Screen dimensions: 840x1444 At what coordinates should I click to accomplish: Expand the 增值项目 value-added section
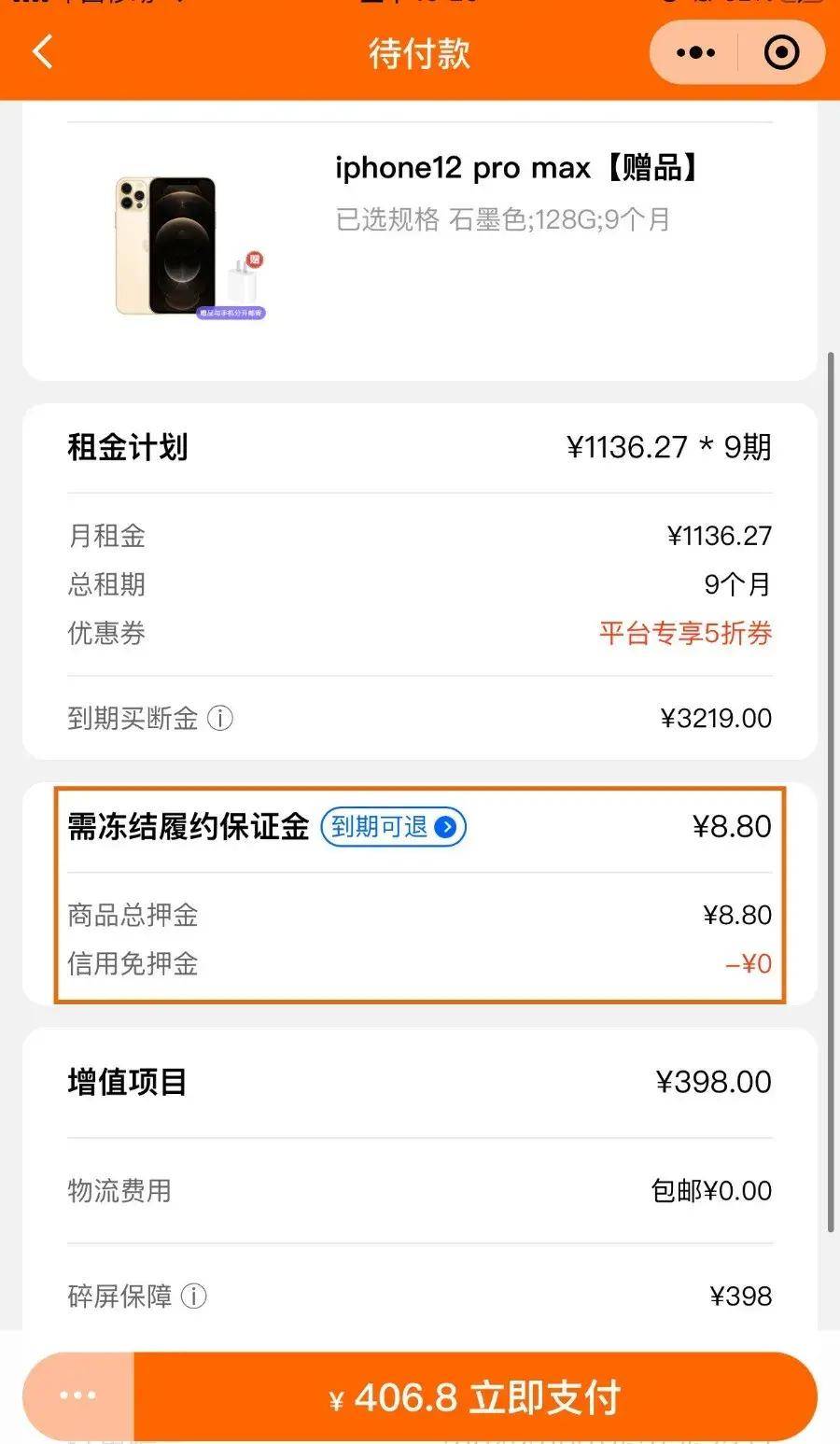click(126, 1083)
